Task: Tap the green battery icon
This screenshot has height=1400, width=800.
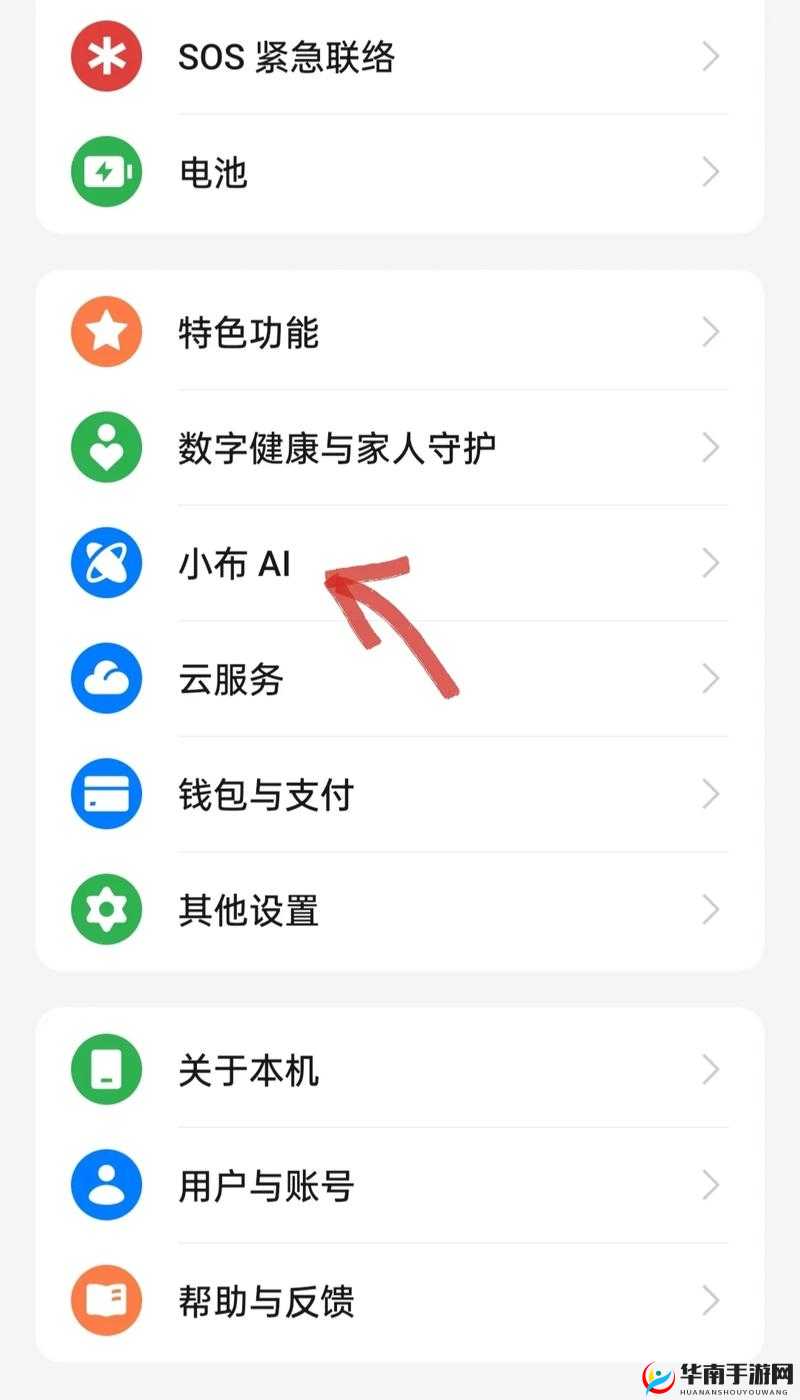Action: click(x=106, y=171)
